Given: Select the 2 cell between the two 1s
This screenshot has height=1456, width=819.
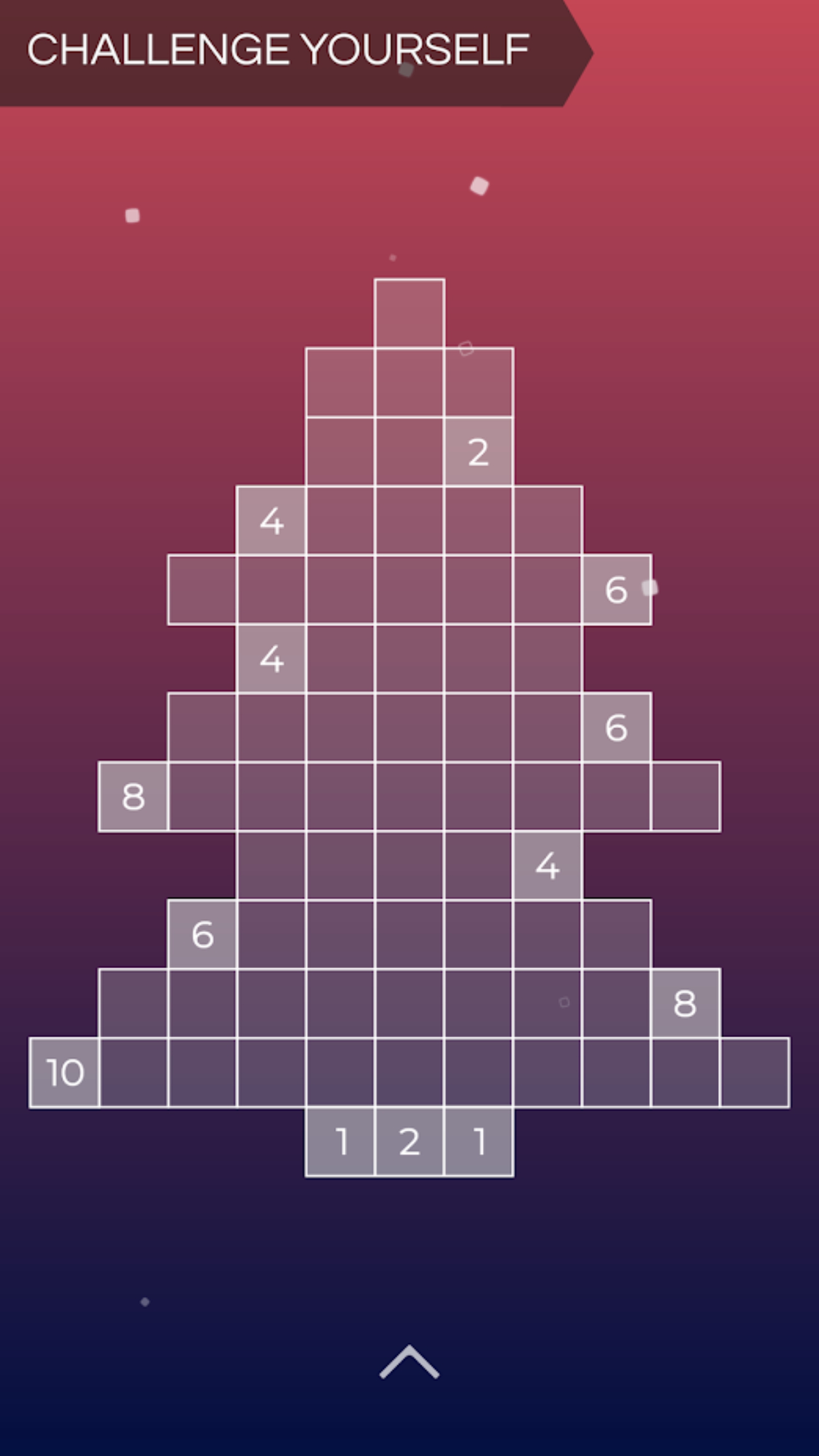Looking at the screenshot, I should coord(409,1142).
